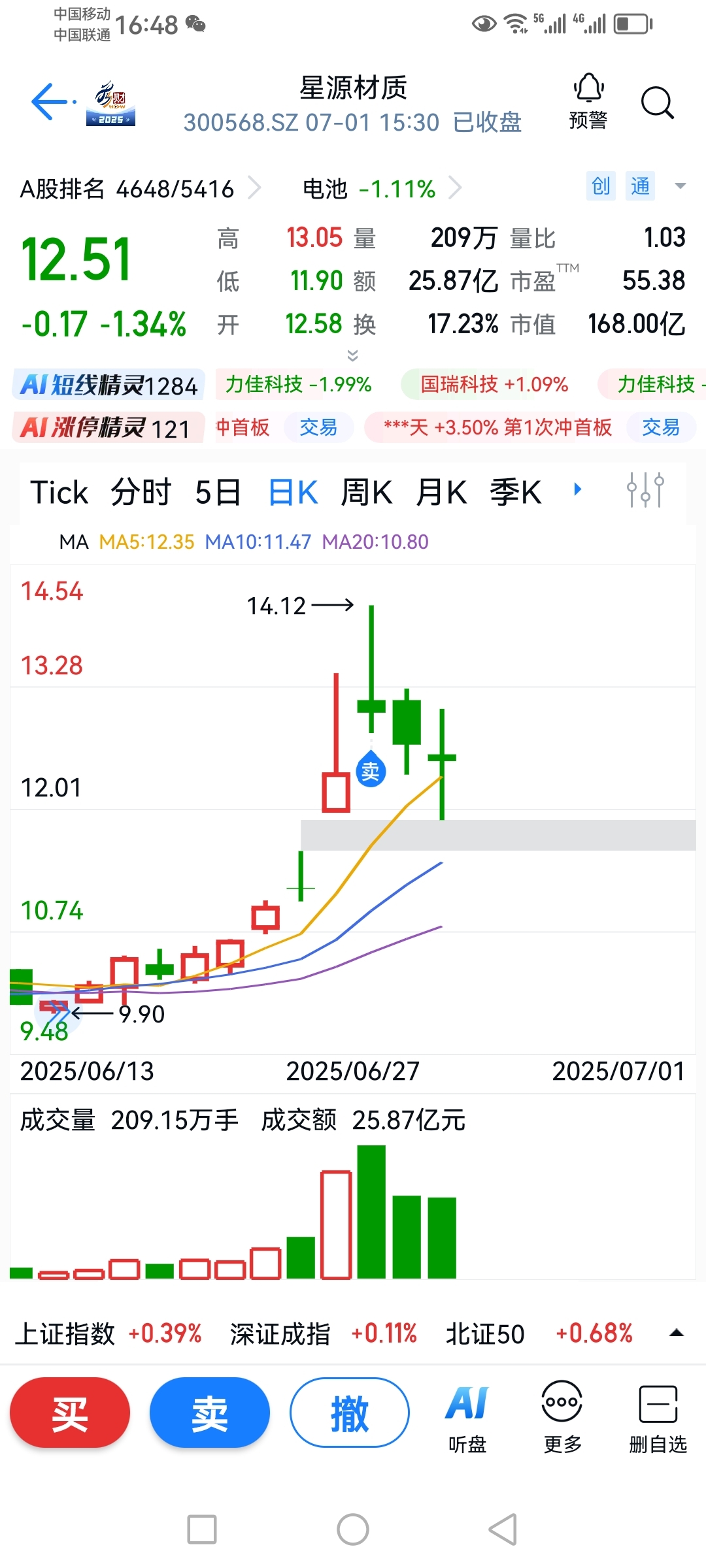Open the 更多 menu
Screen dimensions: 706x1568
pyautogui.click(x=562, y=1417)
